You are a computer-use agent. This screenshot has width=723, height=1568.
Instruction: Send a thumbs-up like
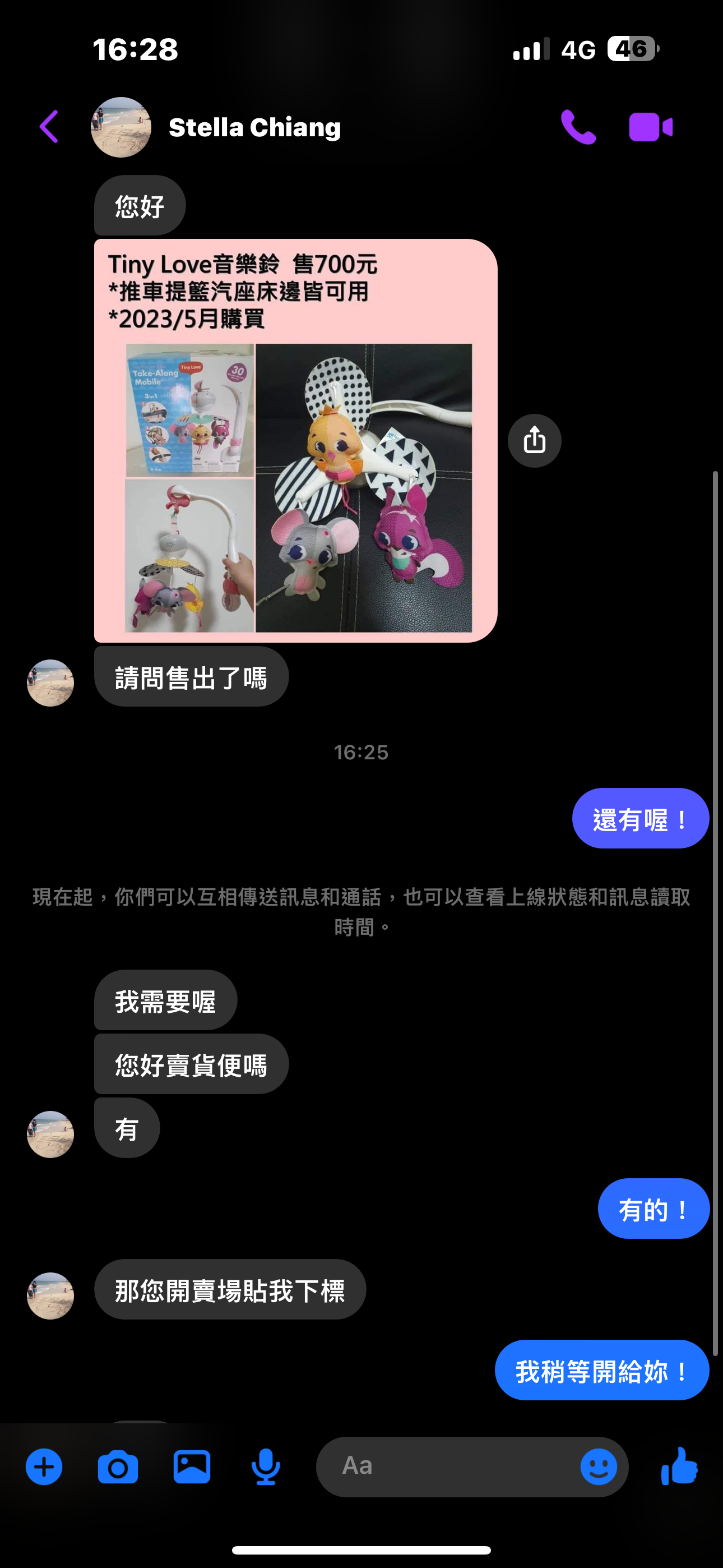pos(679,1467)
